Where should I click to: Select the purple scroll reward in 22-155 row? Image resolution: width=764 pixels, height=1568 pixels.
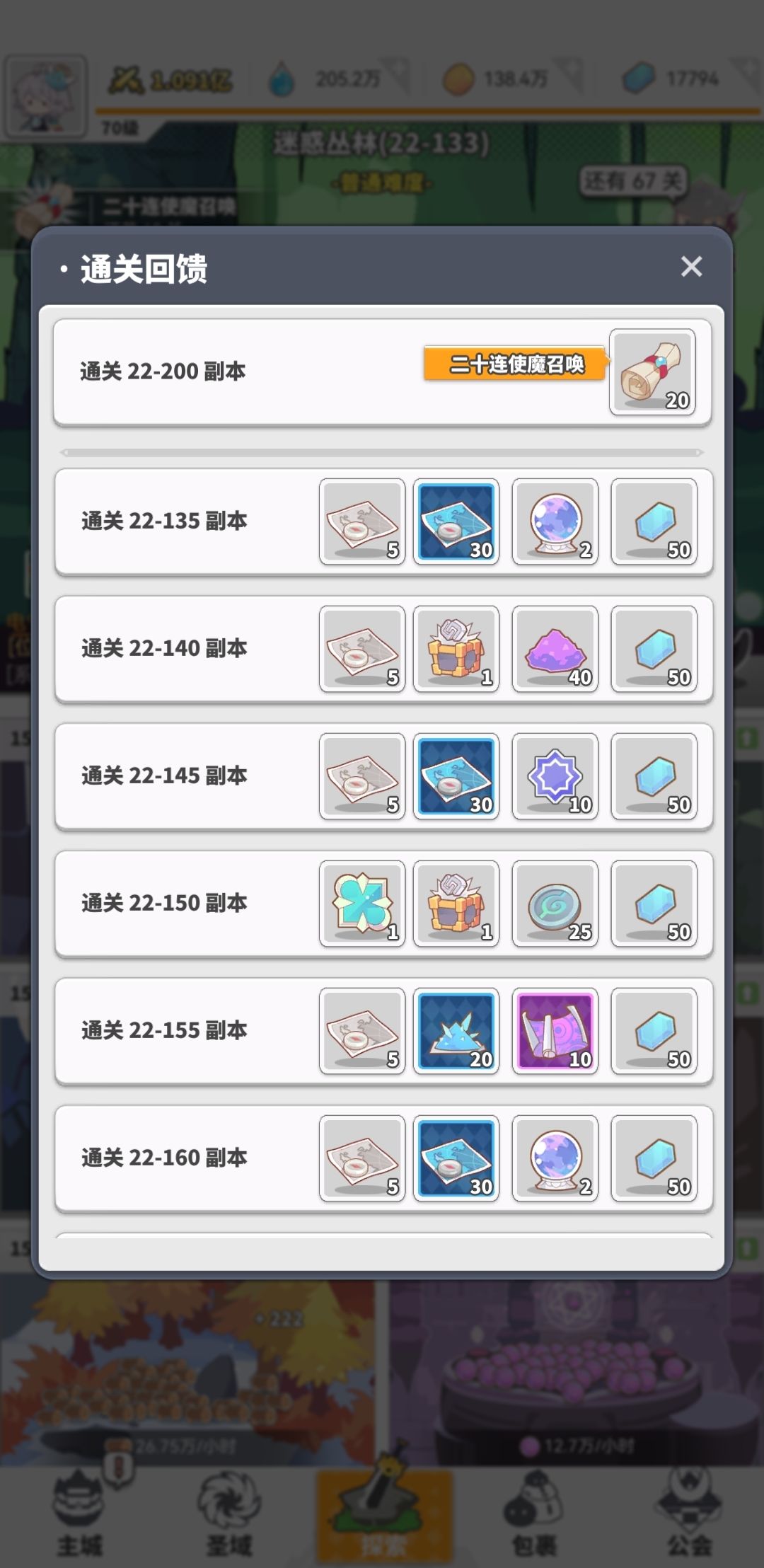[555, 1032]
